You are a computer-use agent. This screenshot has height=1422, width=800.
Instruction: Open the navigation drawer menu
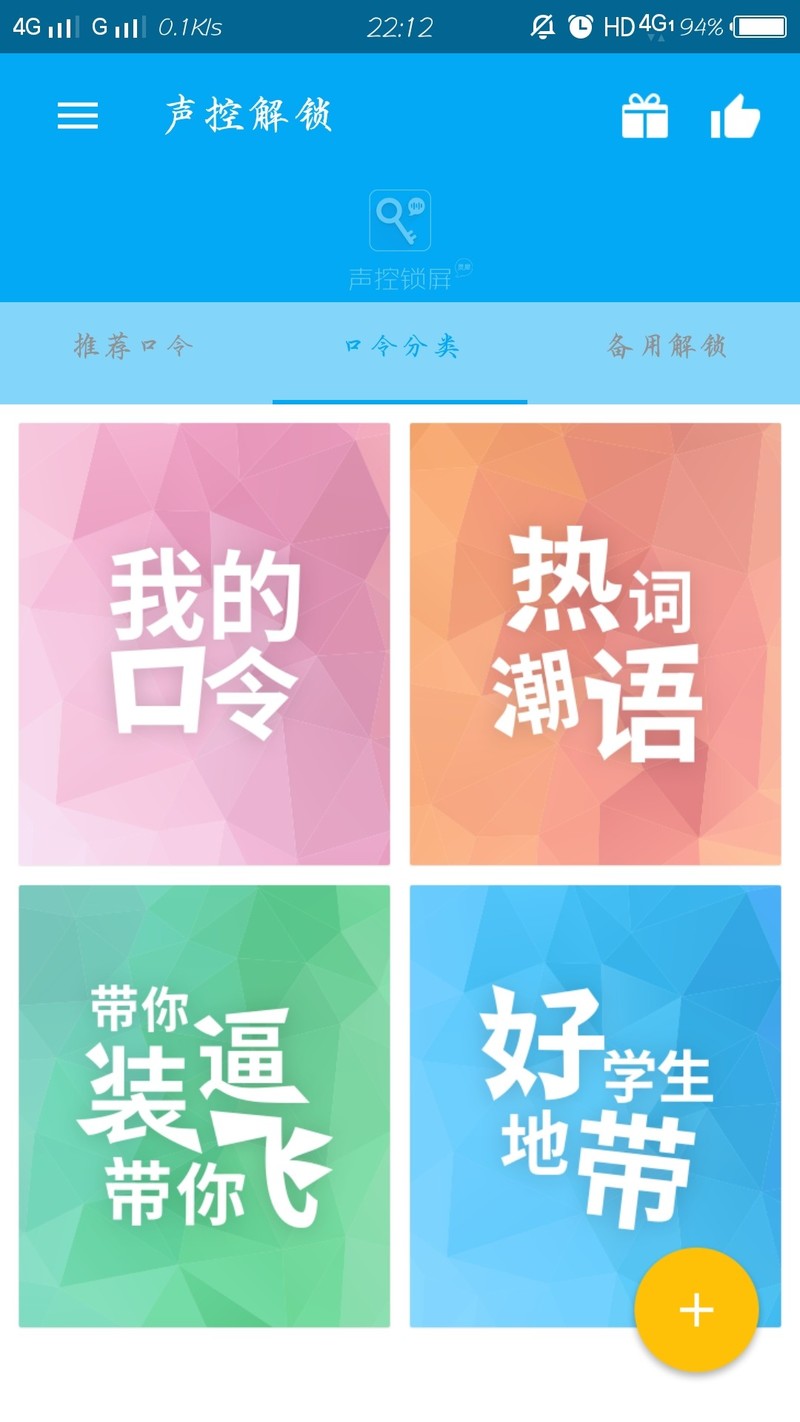click(77, 116)
